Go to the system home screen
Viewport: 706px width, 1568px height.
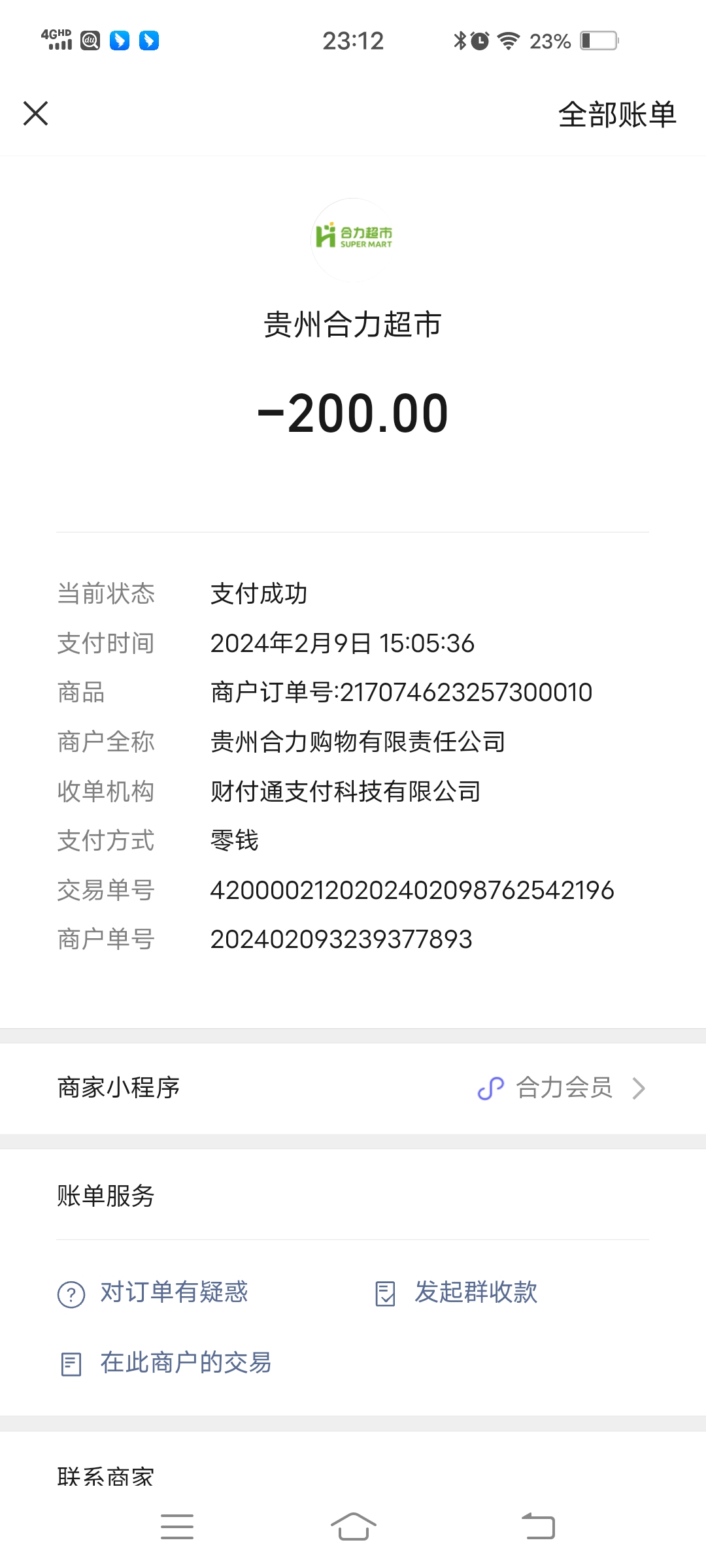pos(353,1527)
